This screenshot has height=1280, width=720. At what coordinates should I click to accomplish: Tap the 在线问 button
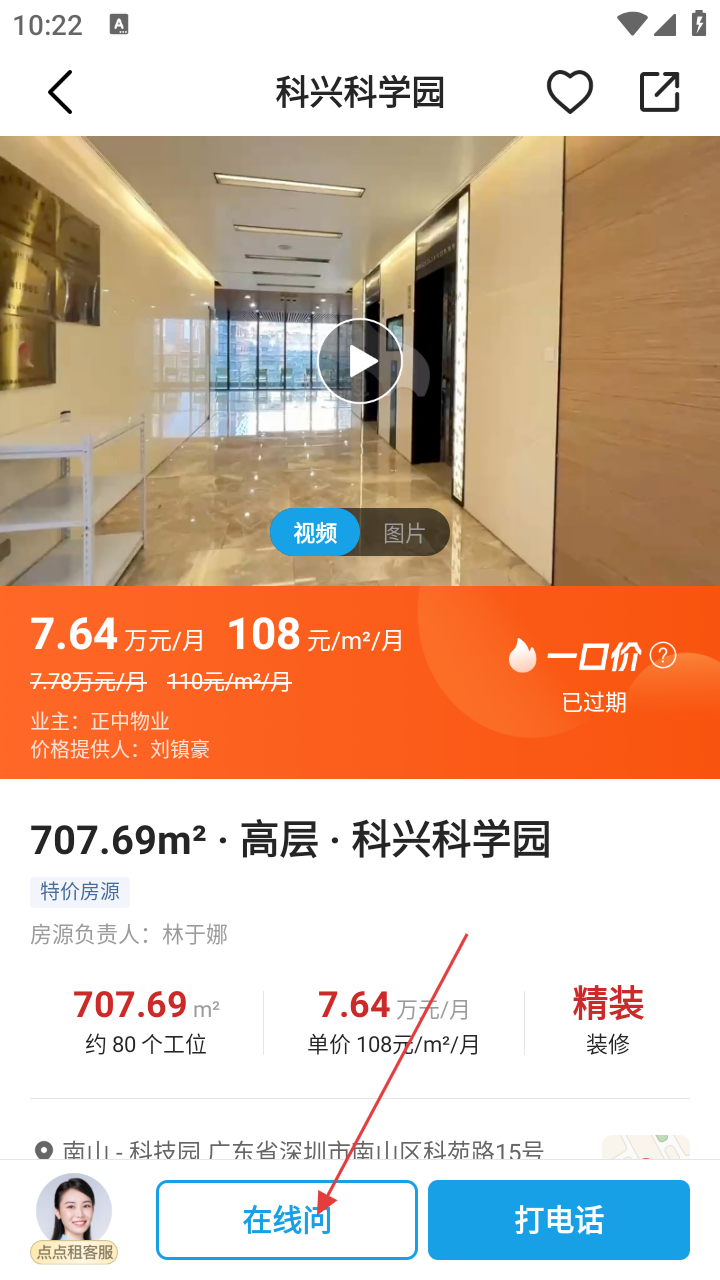(287, 1220)
